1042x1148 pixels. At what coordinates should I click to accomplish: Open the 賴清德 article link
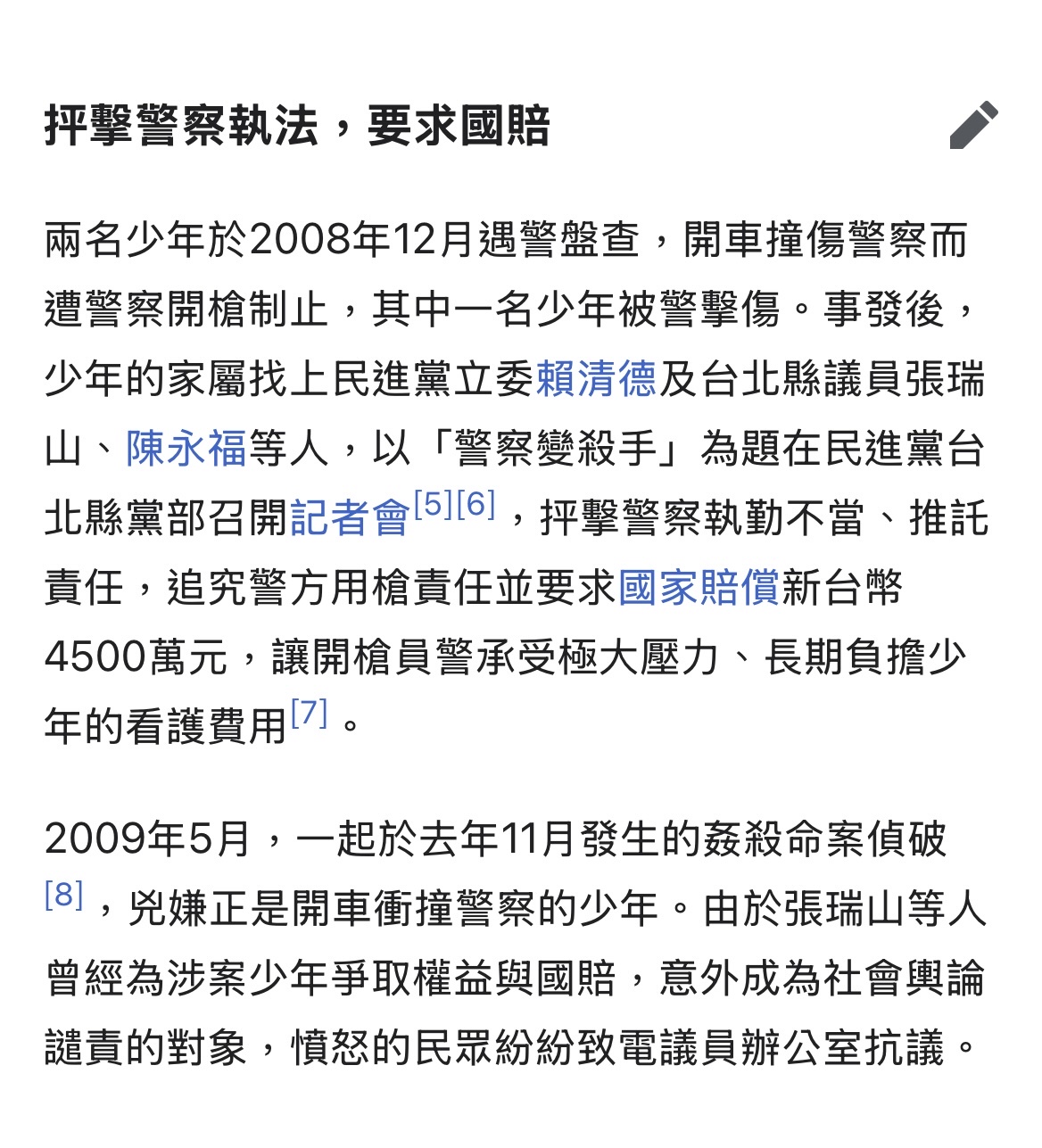(x=596, y=379)
